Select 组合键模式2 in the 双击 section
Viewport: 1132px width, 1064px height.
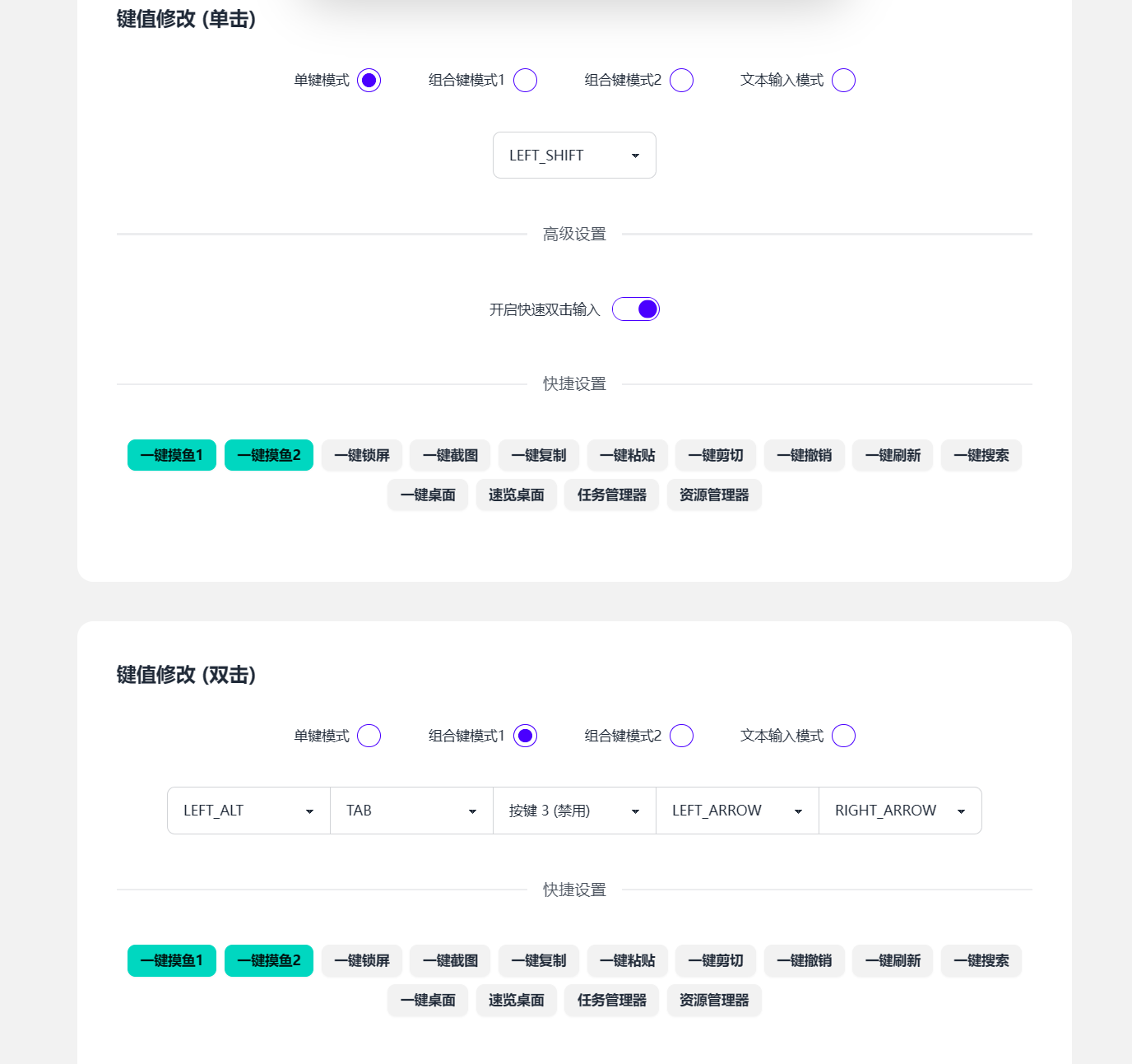coord(681,736)
